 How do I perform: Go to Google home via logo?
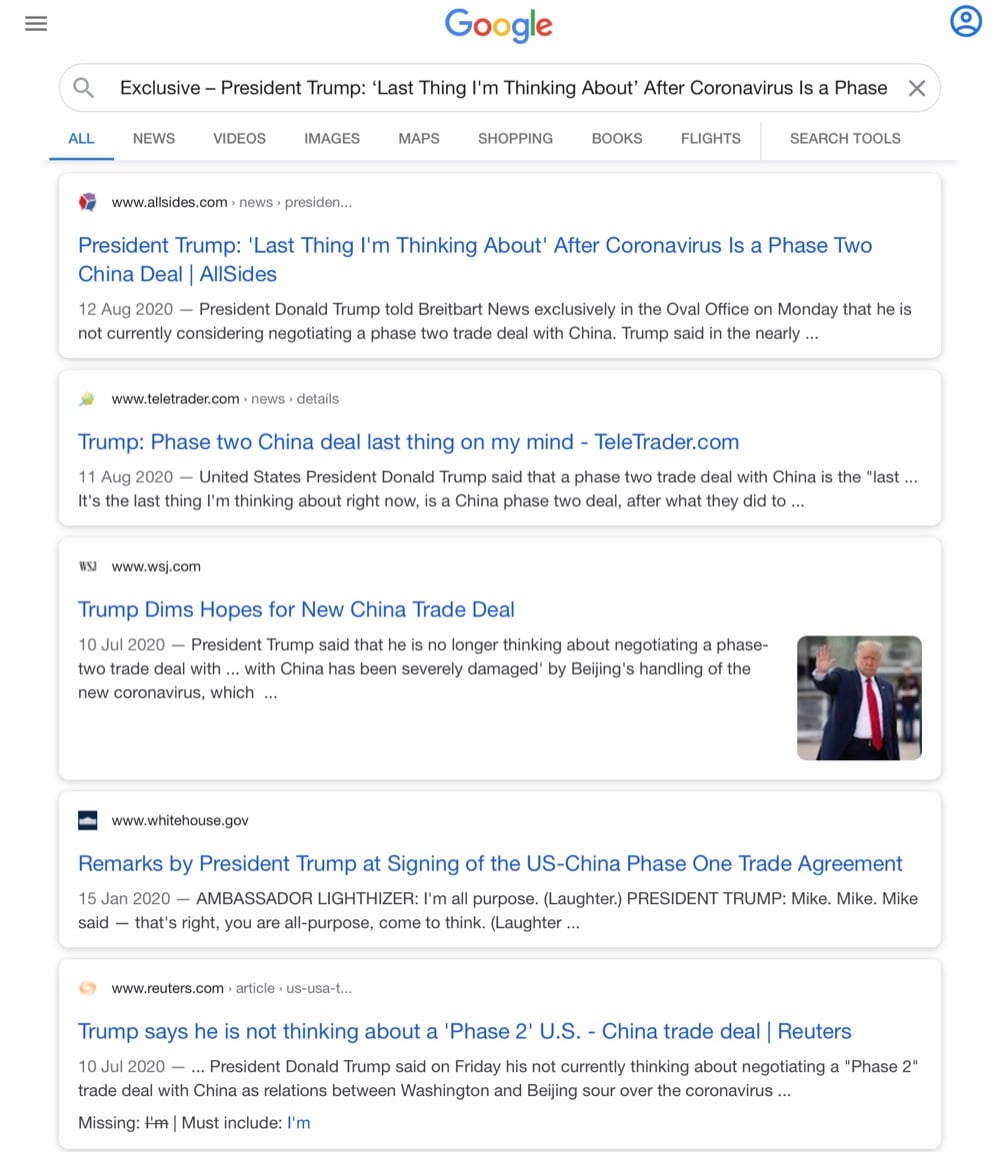(x=498, y=26)
